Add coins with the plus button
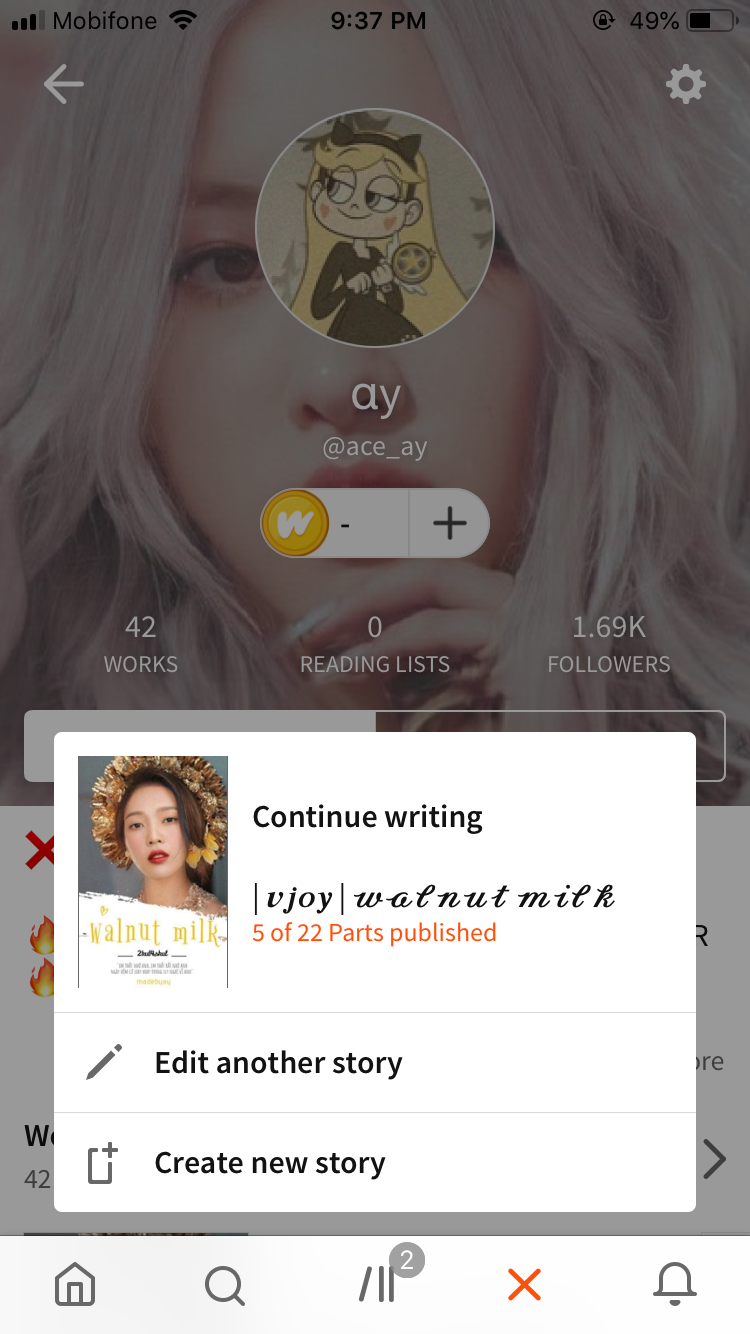This screenshot has width=750, height=1334. coord(449,523)
